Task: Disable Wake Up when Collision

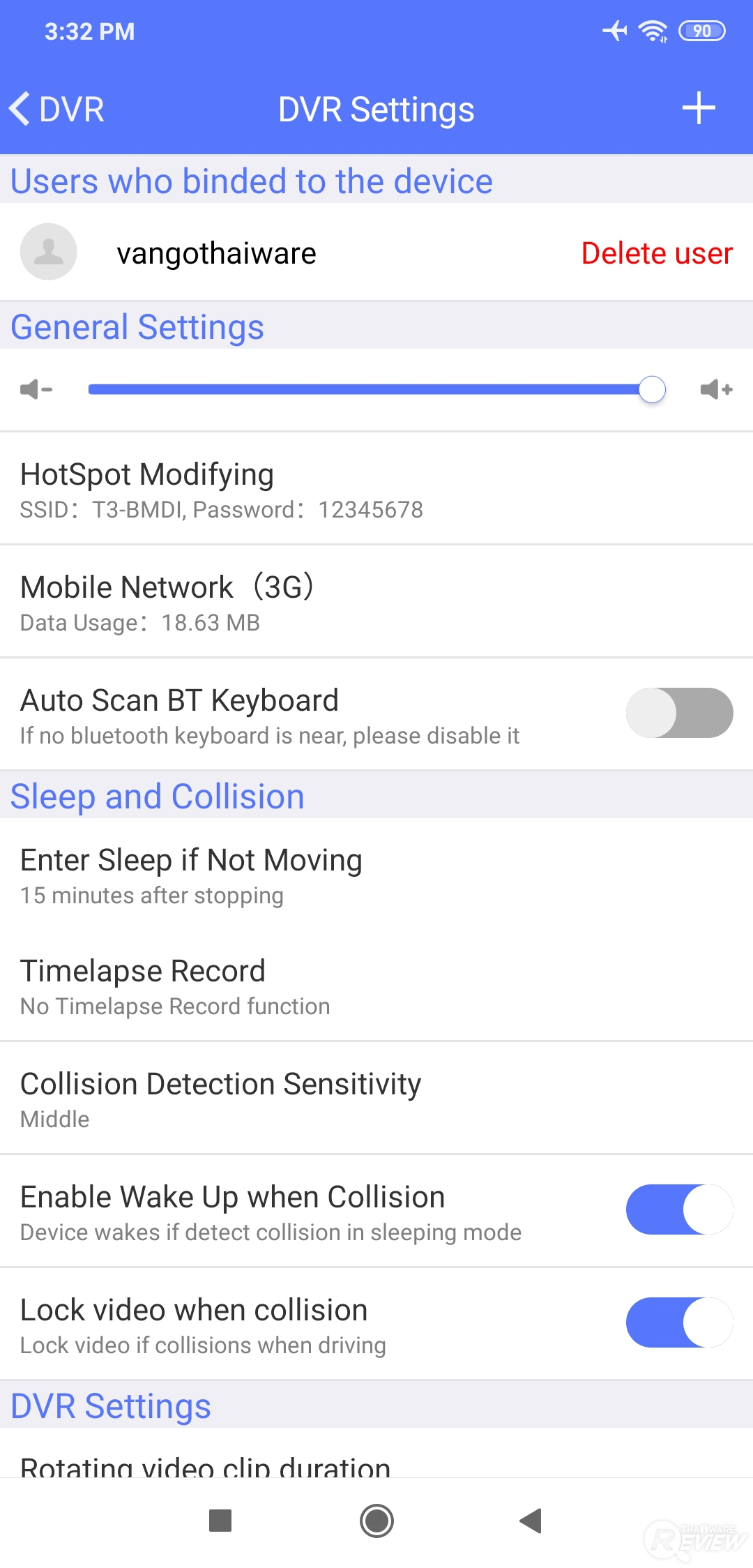Action: [x=679, y=1209]
